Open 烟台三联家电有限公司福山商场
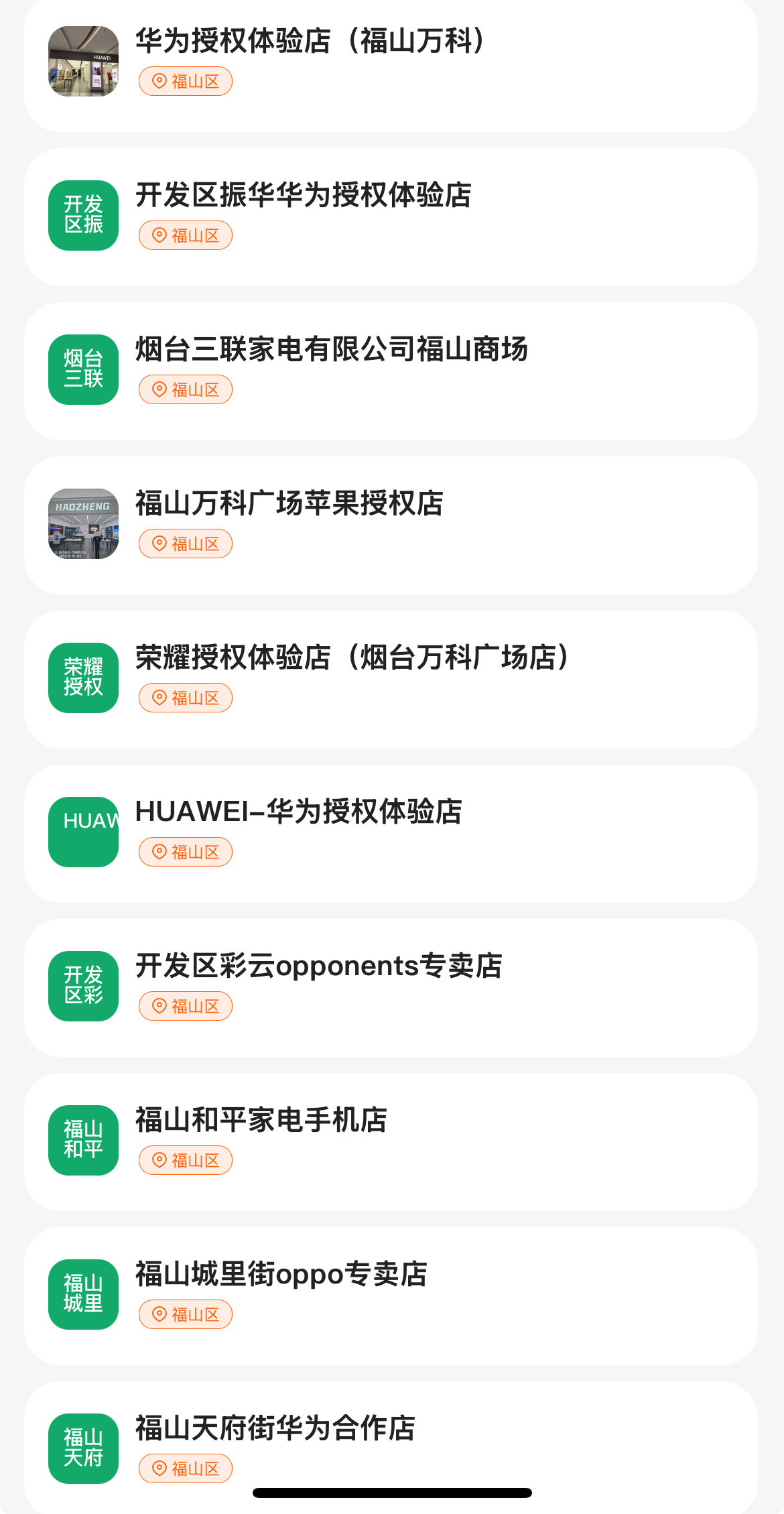 [331, 350]
